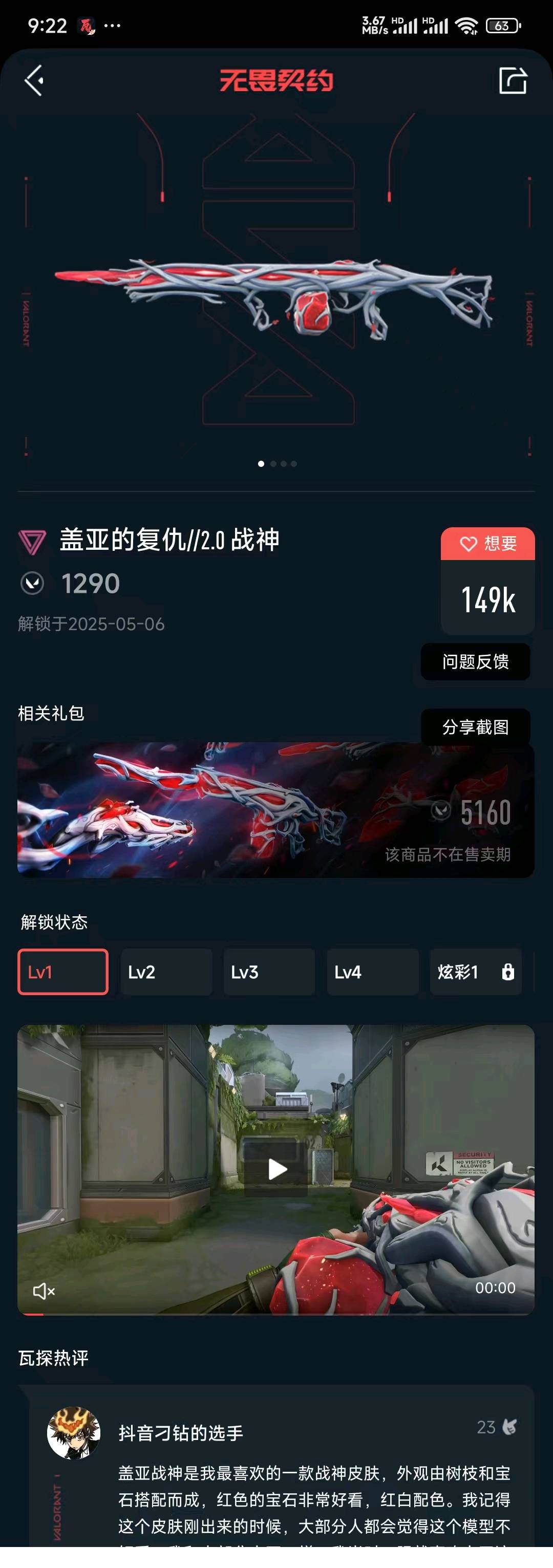Image resolution: width=553 pixels, height=1568 pixels.
Task: Open 问题反馈 feedback
Action: point(475,662)
